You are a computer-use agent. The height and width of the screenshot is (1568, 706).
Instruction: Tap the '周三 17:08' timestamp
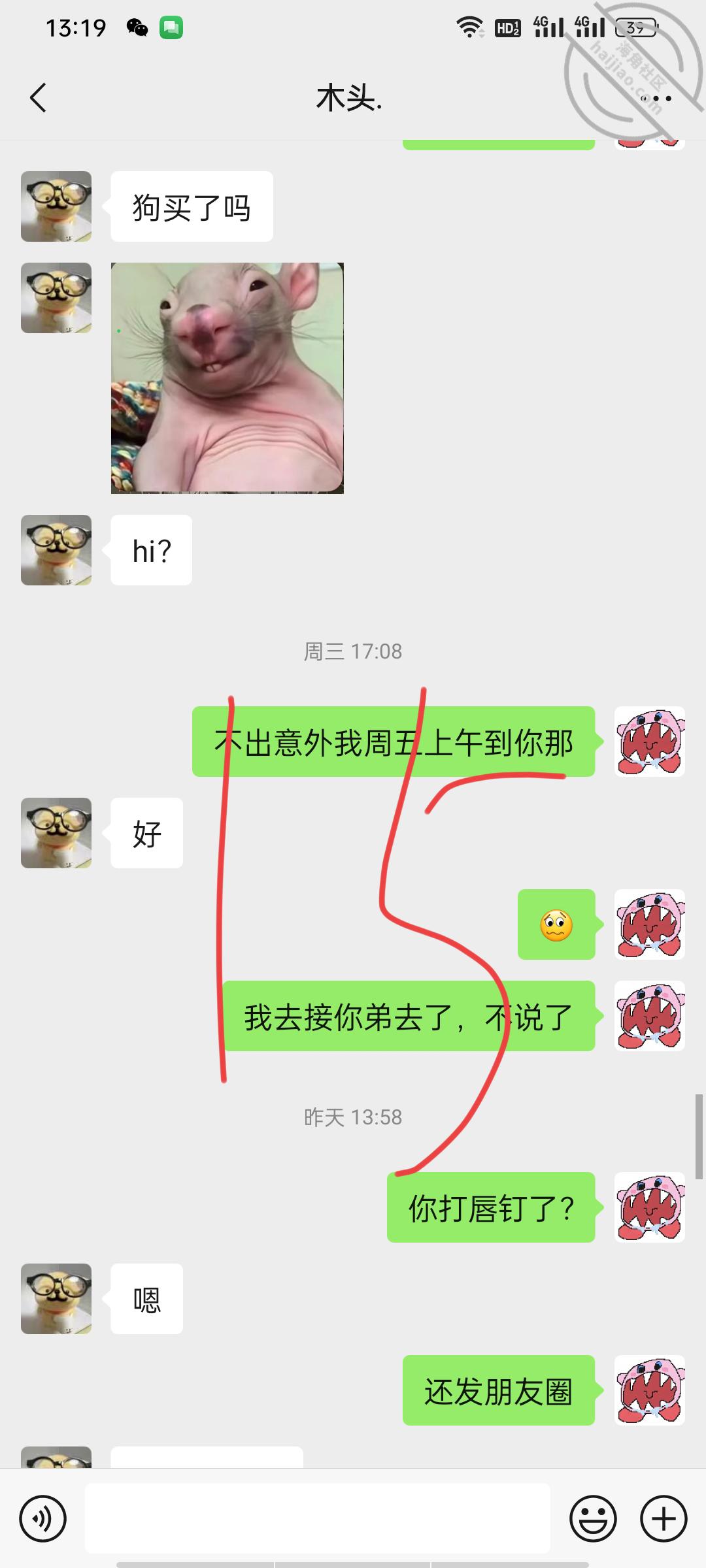tap(352, 651)
